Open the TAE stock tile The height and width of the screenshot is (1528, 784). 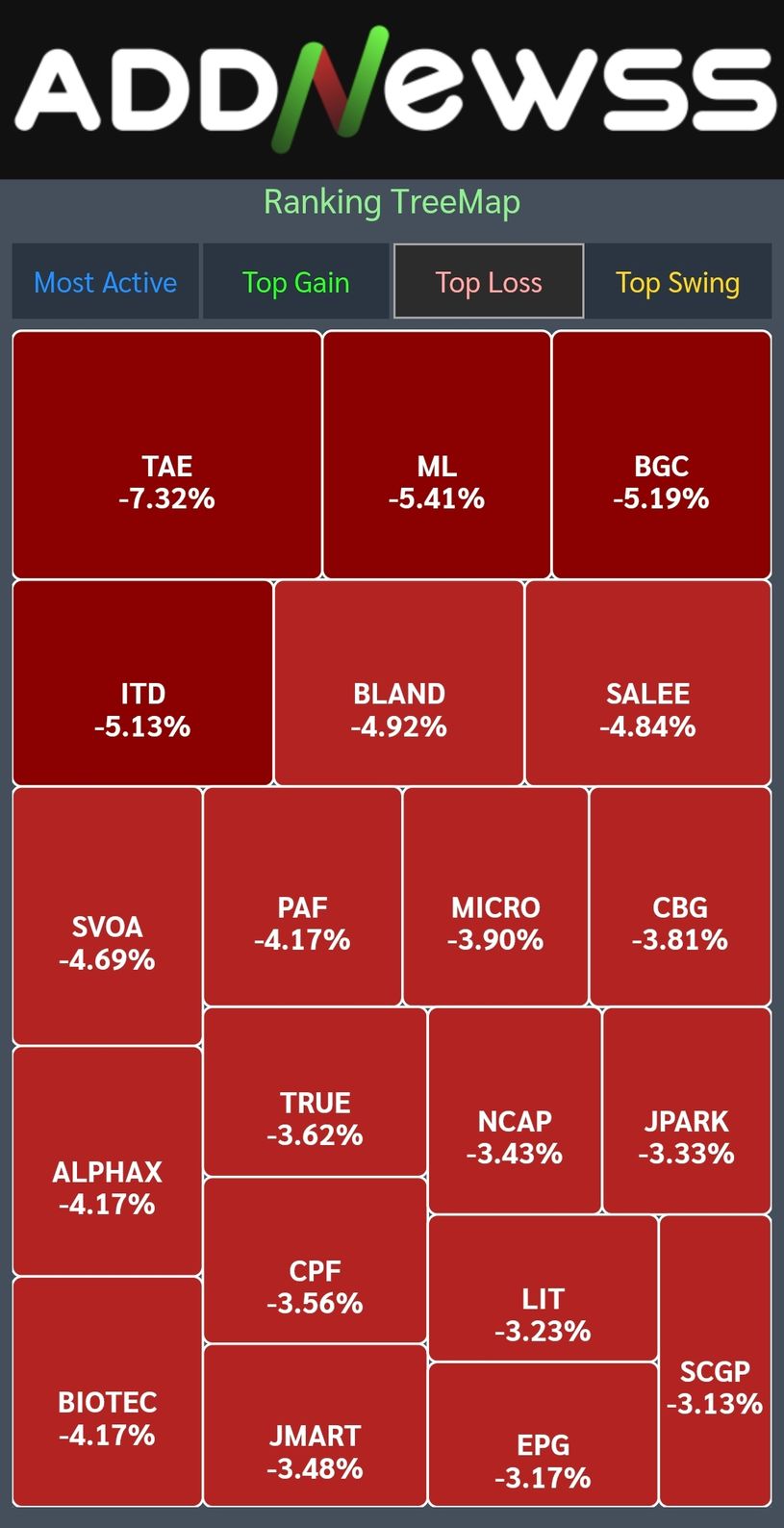[x=166, y=454]
